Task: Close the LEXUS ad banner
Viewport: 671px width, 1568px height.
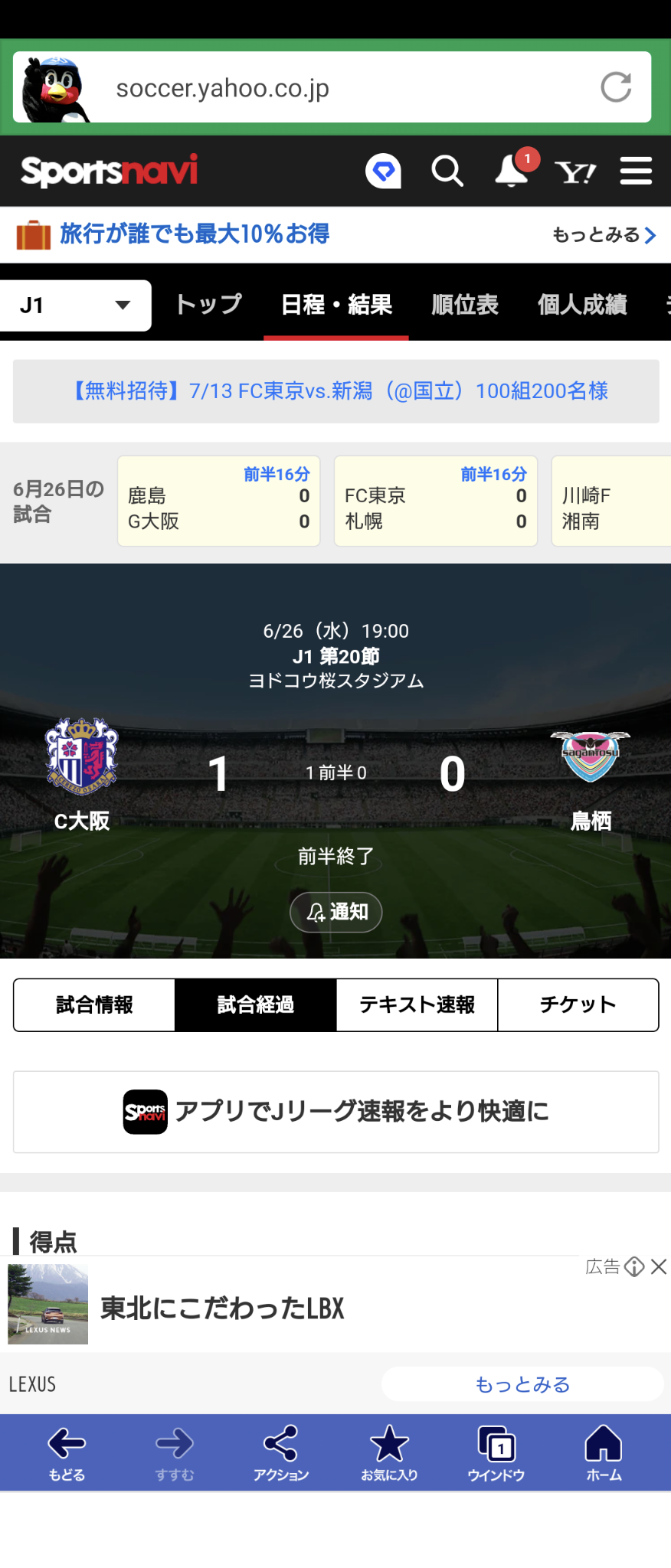Action: (x=659, y=1267)
